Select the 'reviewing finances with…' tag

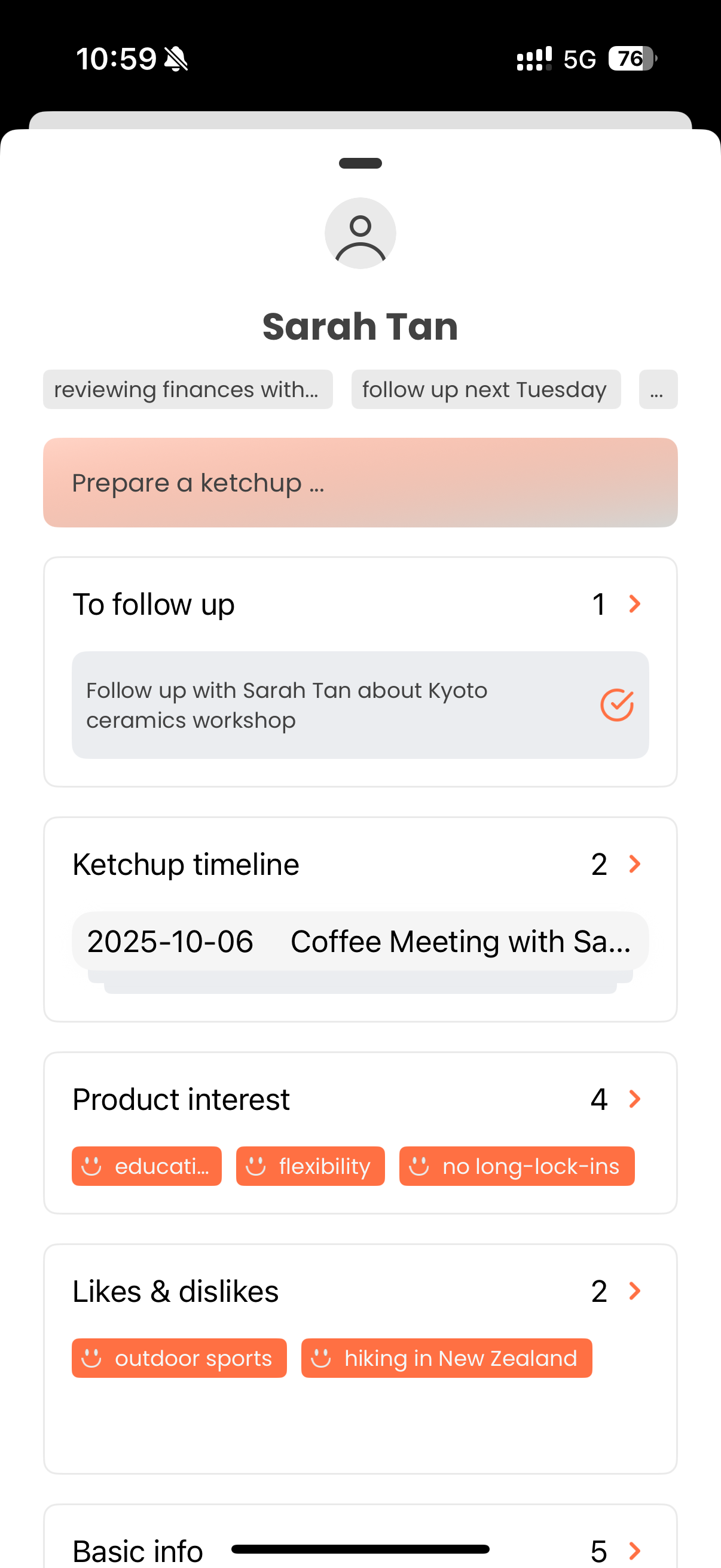(x=187, y=389)
